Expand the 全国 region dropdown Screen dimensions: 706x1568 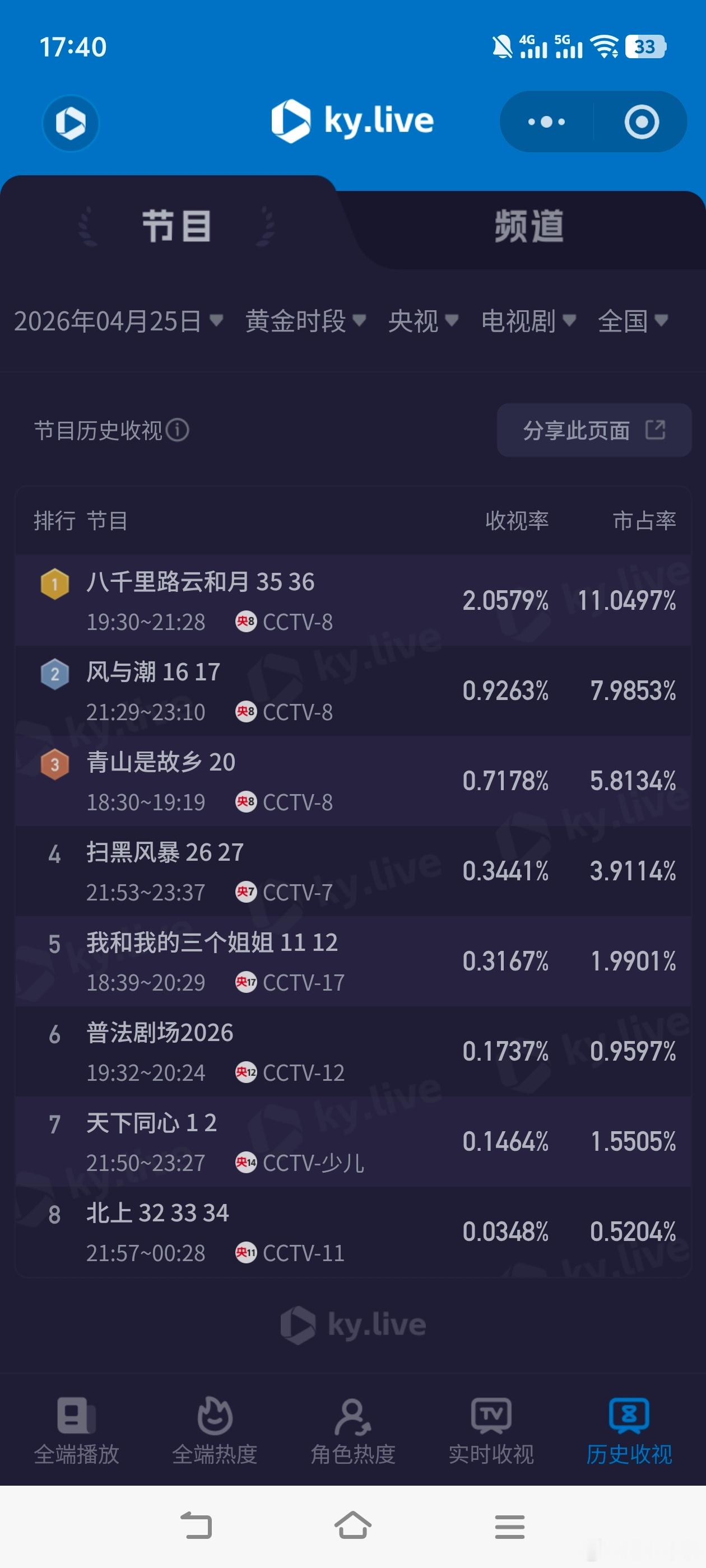(x=630, y=322)
